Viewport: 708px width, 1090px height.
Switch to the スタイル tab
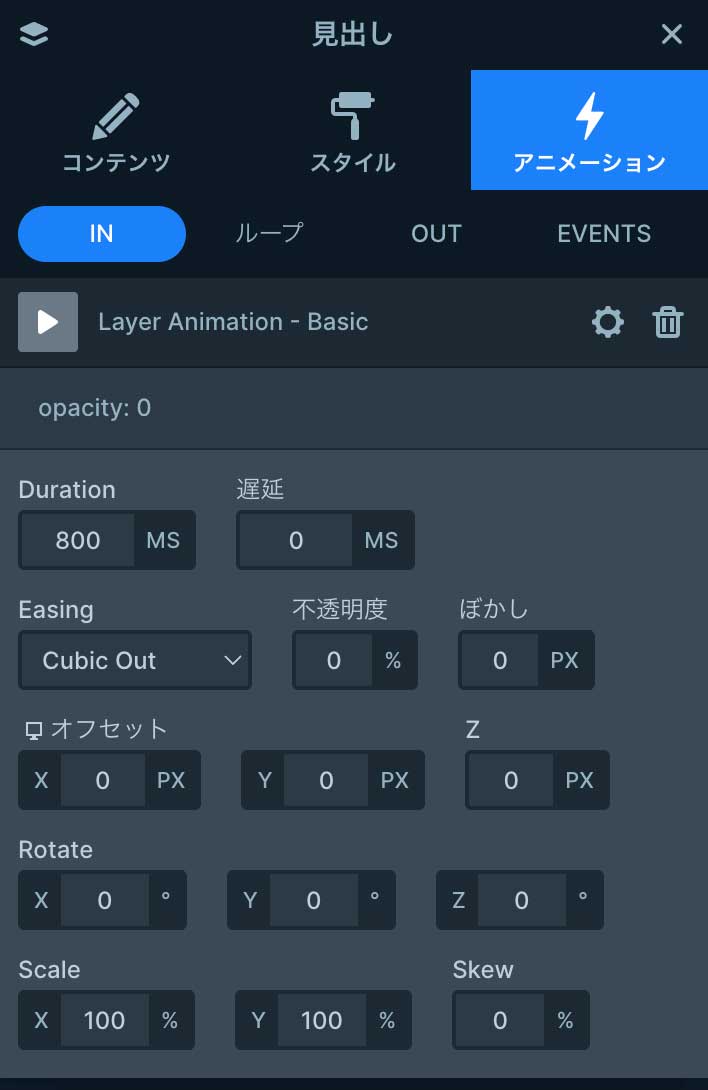[x=352, y=132]
